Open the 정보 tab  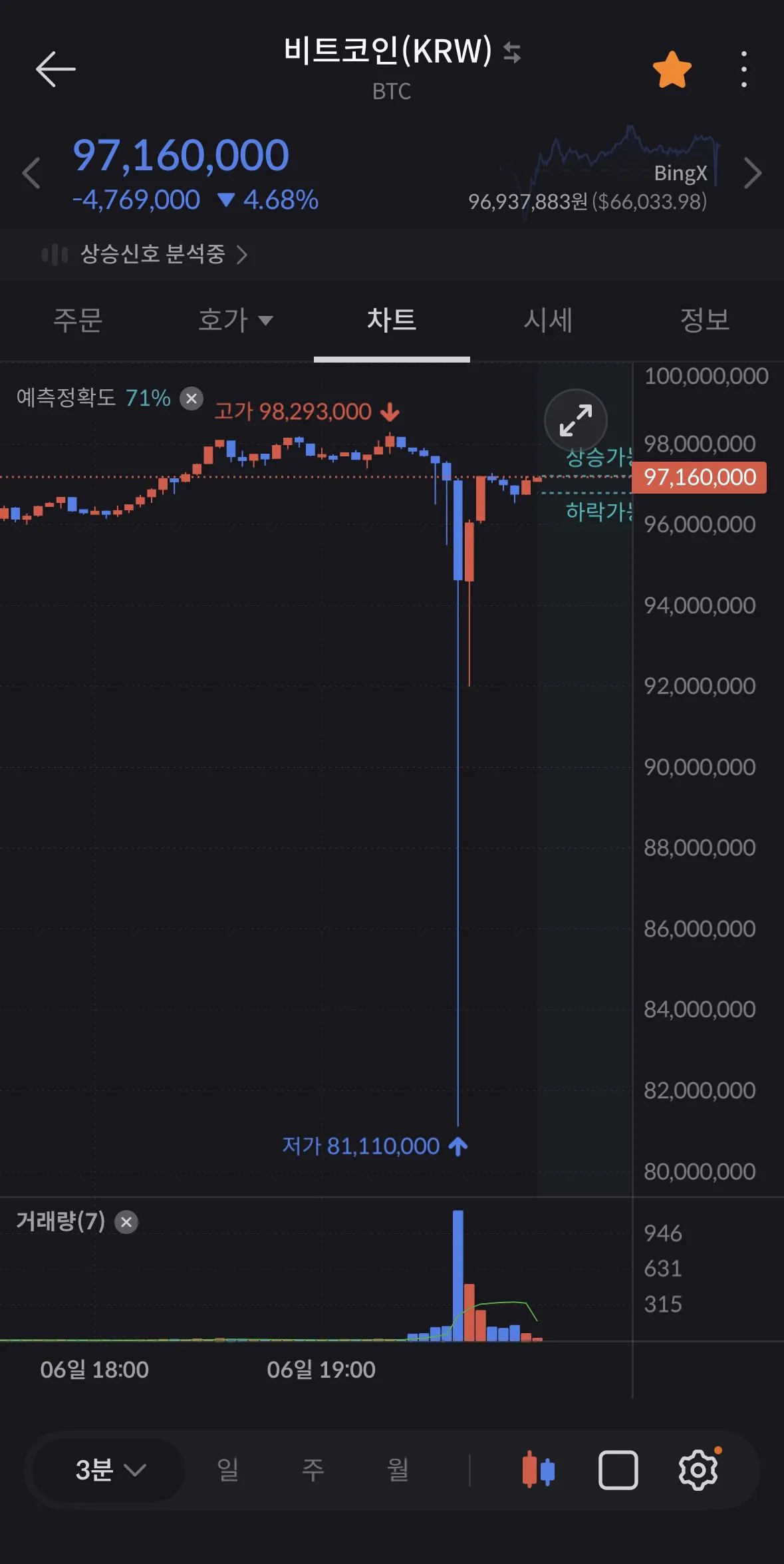[x=705, y=320]
